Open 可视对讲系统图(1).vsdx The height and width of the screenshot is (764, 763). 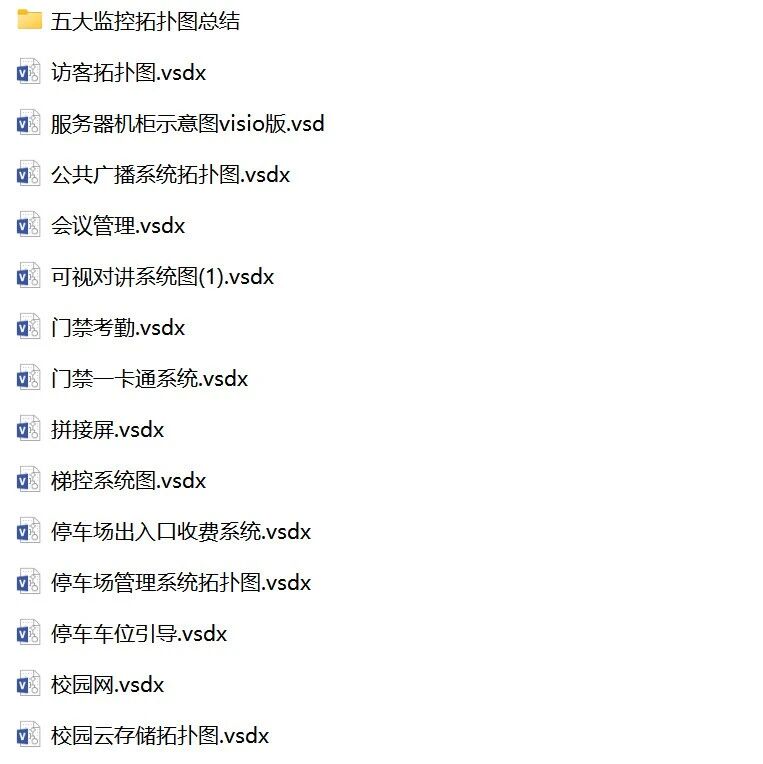(x=162, y=276)
